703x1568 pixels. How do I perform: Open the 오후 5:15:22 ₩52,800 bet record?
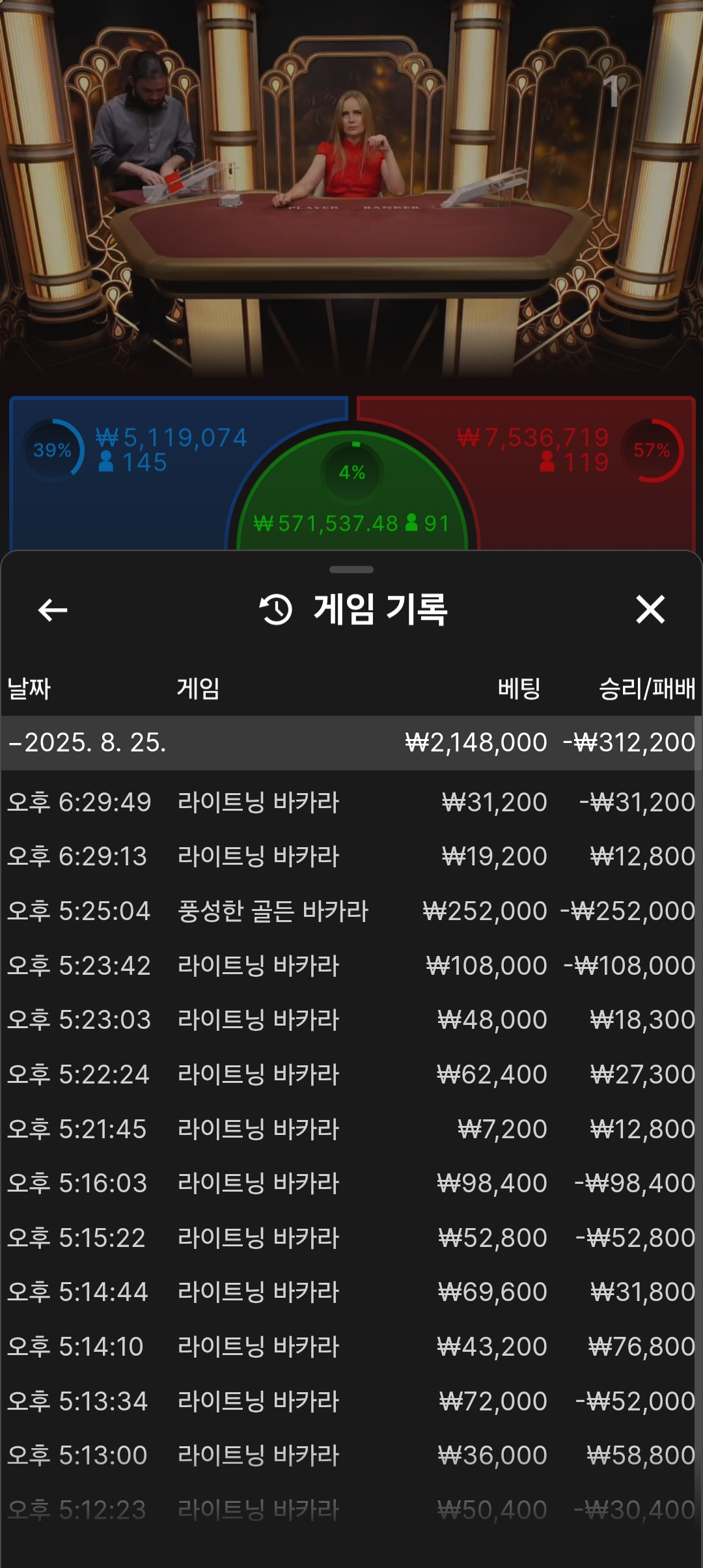tap(351, 1238)
